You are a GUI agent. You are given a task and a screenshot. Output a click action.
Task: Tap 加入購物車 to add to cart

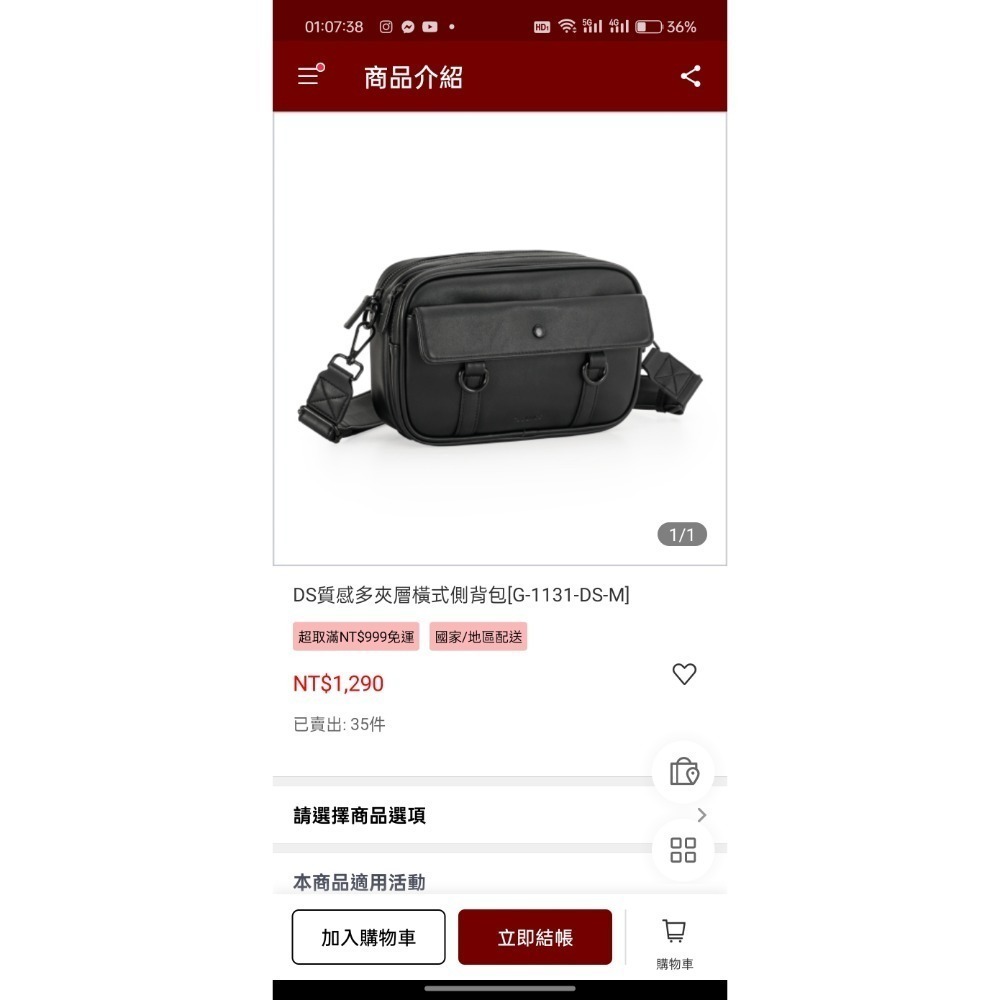click(x=368, y=937)
